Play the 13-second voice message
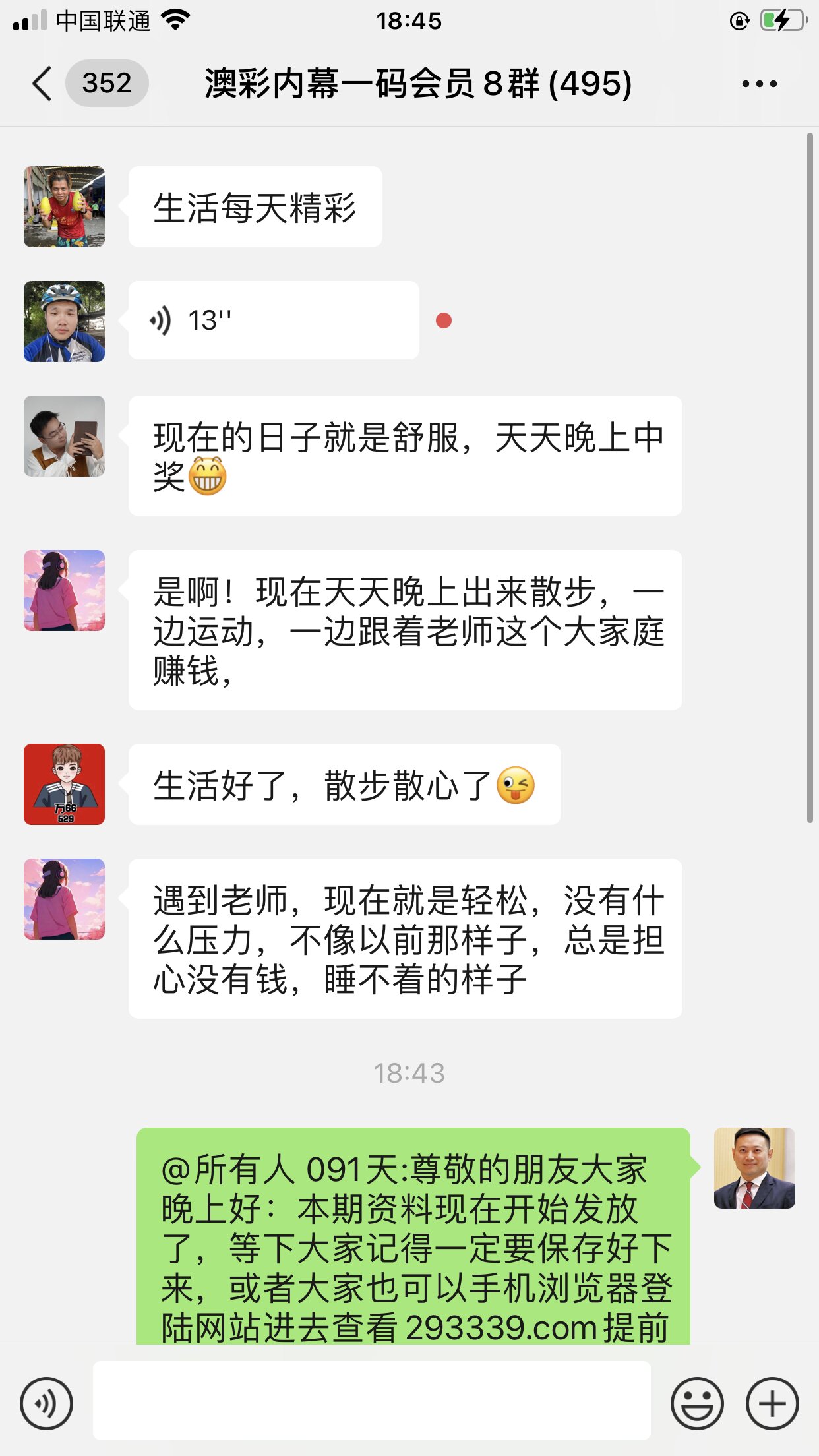The height and width of the screenshot is (1456, 819). tap(273, 320)
